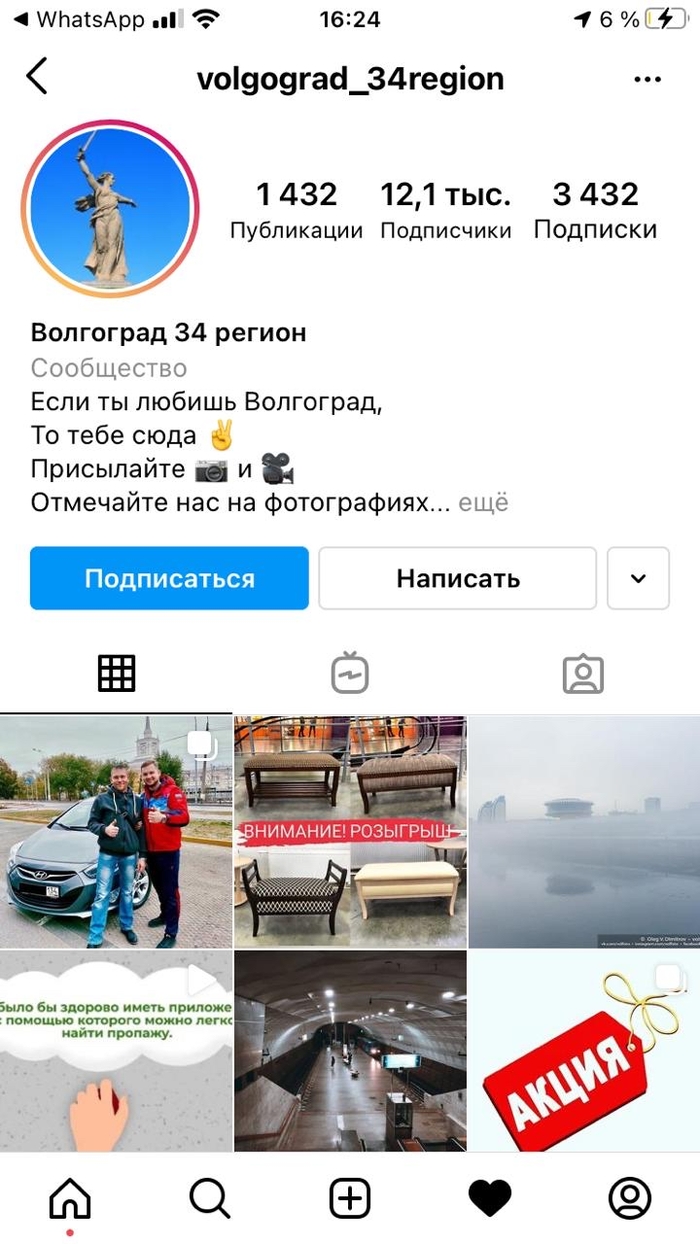Go to the home feed tab
Image resolution: width=700 pixels, height=1244 pixels.
pyautogui.click(x=70, y=1198)
